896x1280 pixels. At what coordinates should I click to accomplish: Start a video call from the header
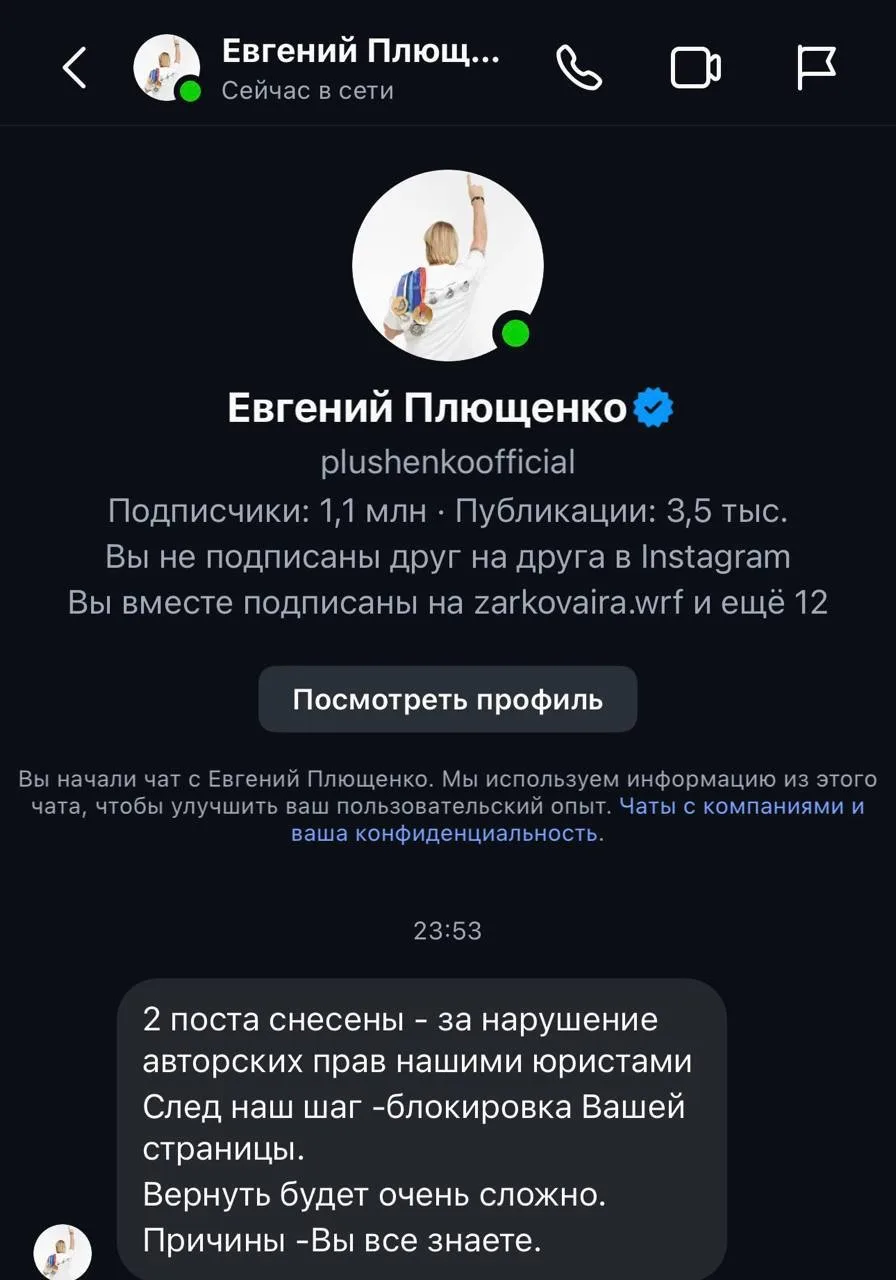click(695, 68)
